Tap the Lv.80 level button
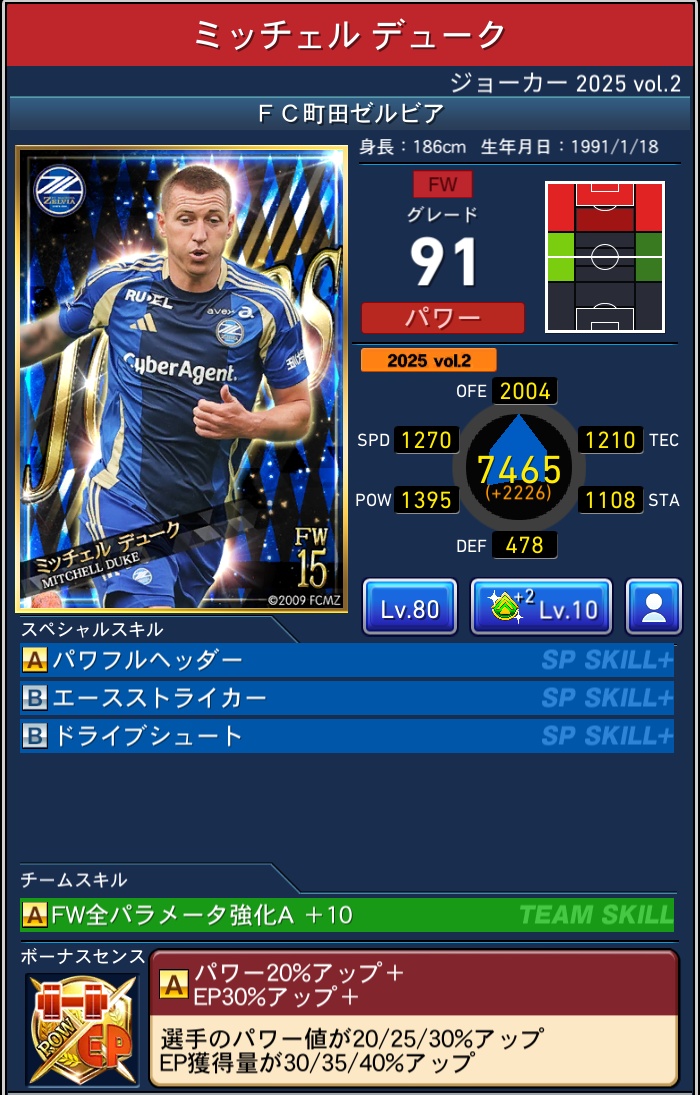 click(x=409, y=607)
